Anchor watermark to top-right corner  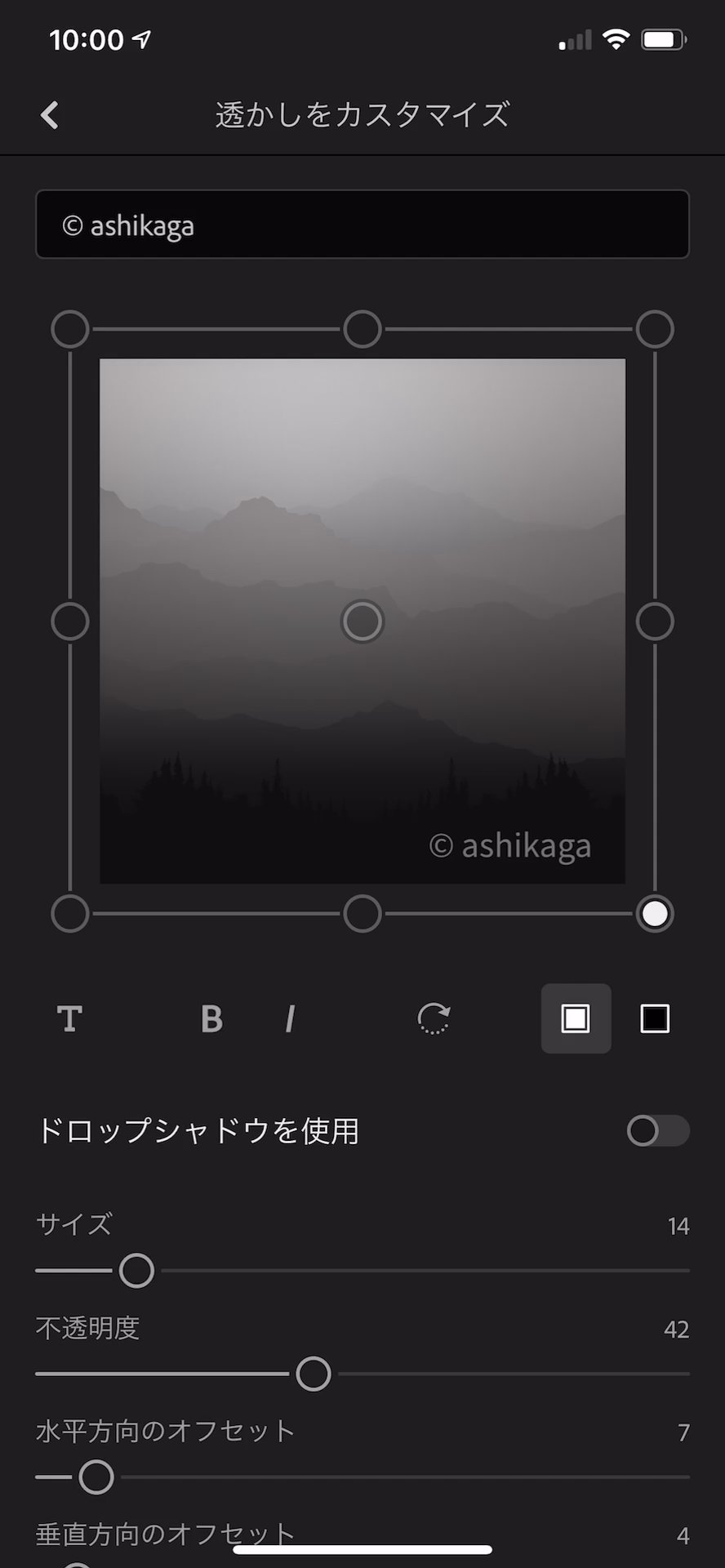tap(655, 329)
